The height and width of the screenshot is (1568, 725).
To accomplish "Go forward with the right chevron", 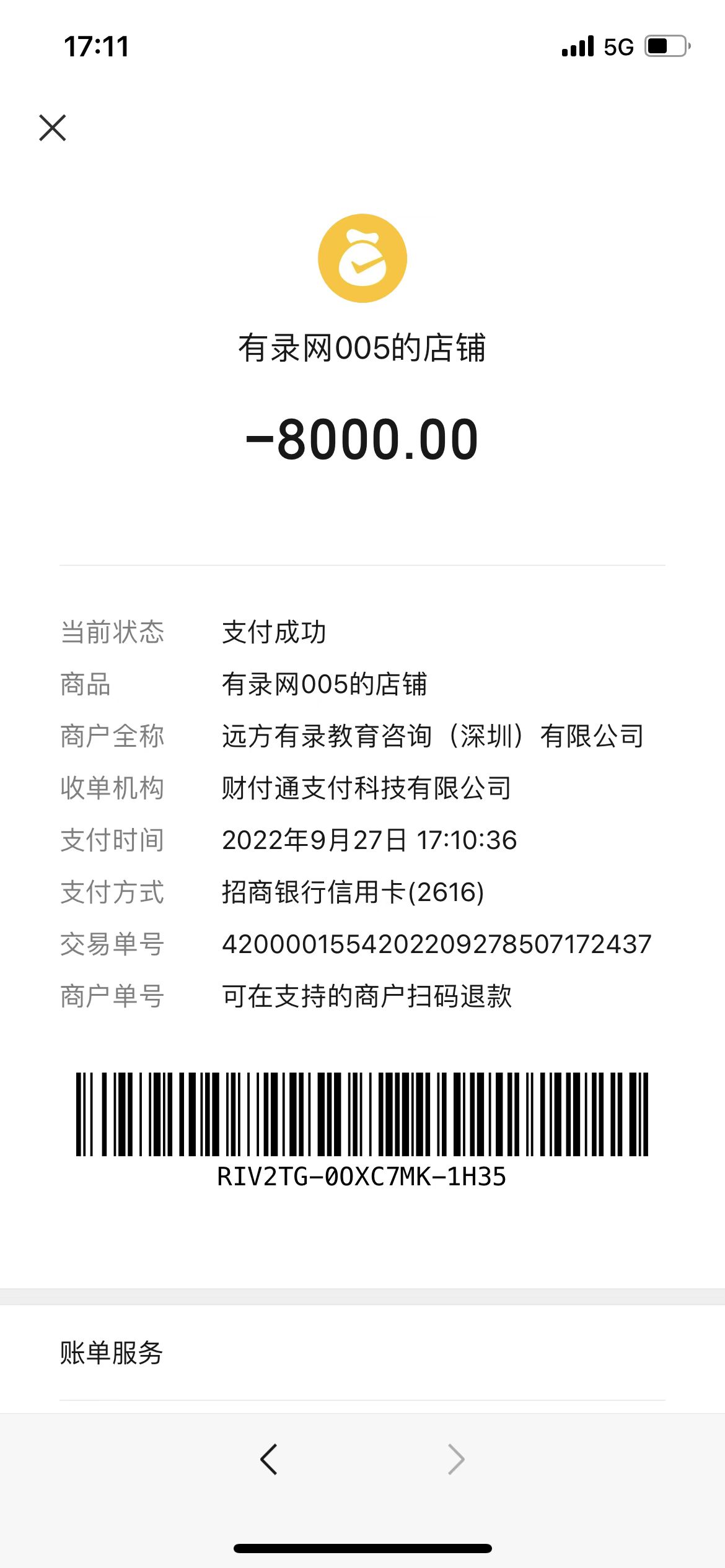I will [x=456, y=1460].
